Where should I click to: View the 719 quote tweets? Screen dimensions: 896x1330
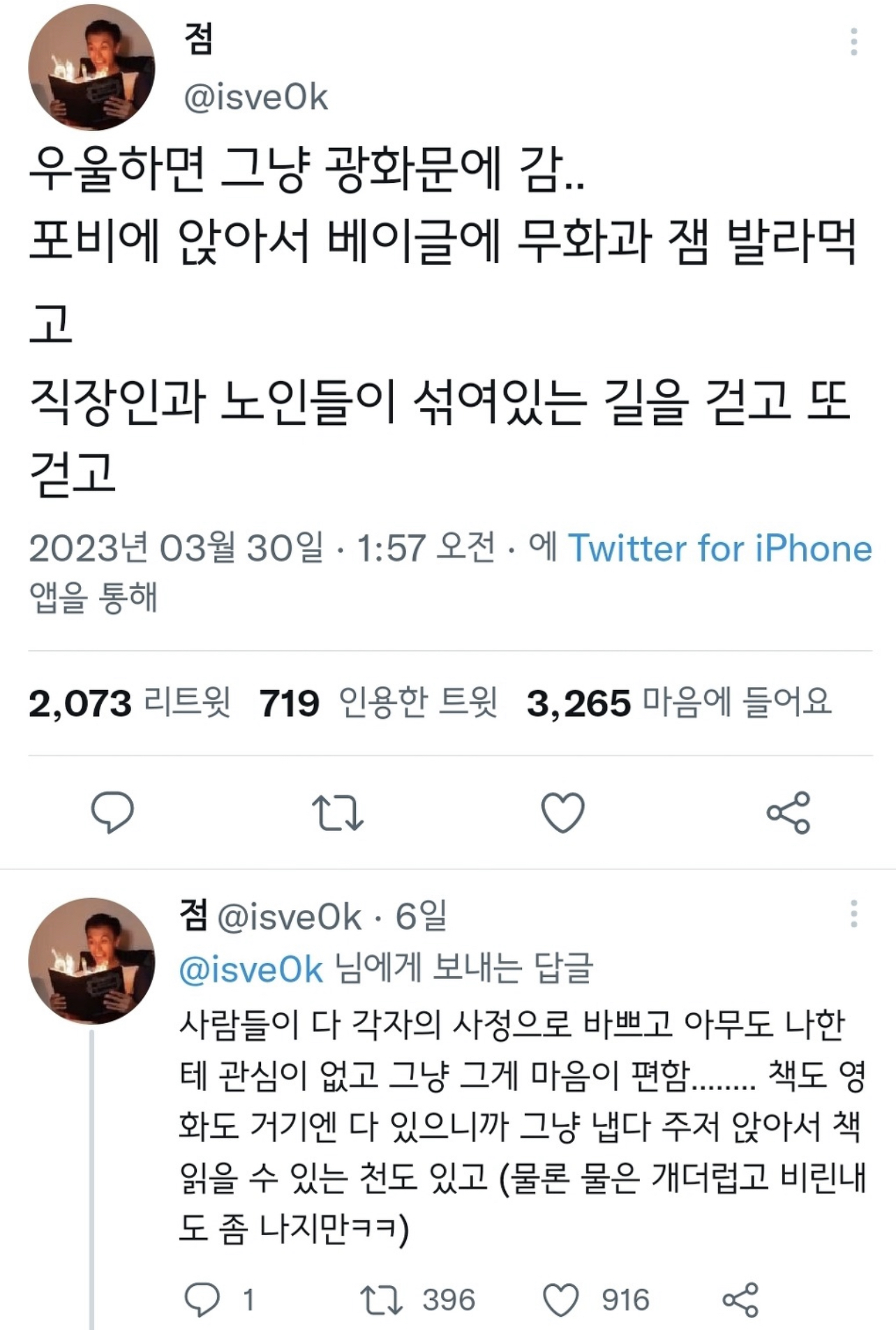[378, 703]
